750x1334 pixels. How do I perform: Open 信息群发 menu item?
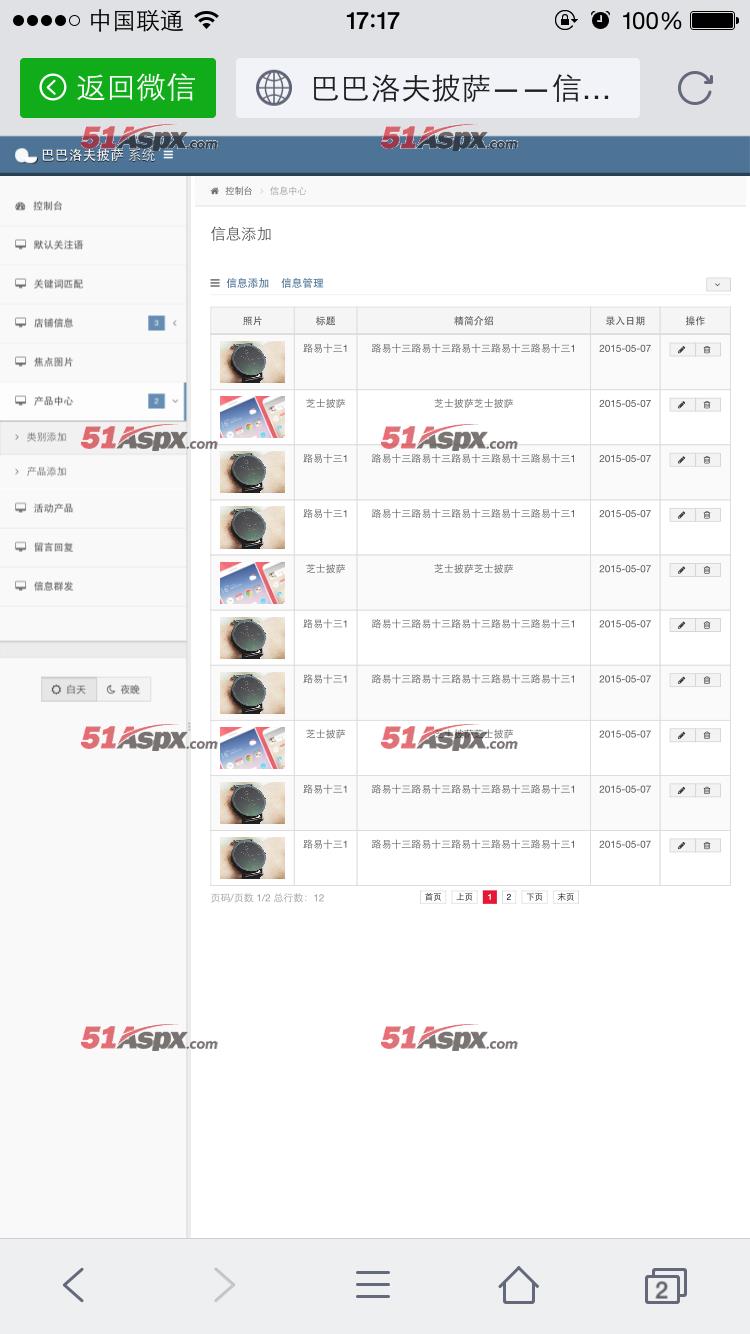[x=53, y=586]
